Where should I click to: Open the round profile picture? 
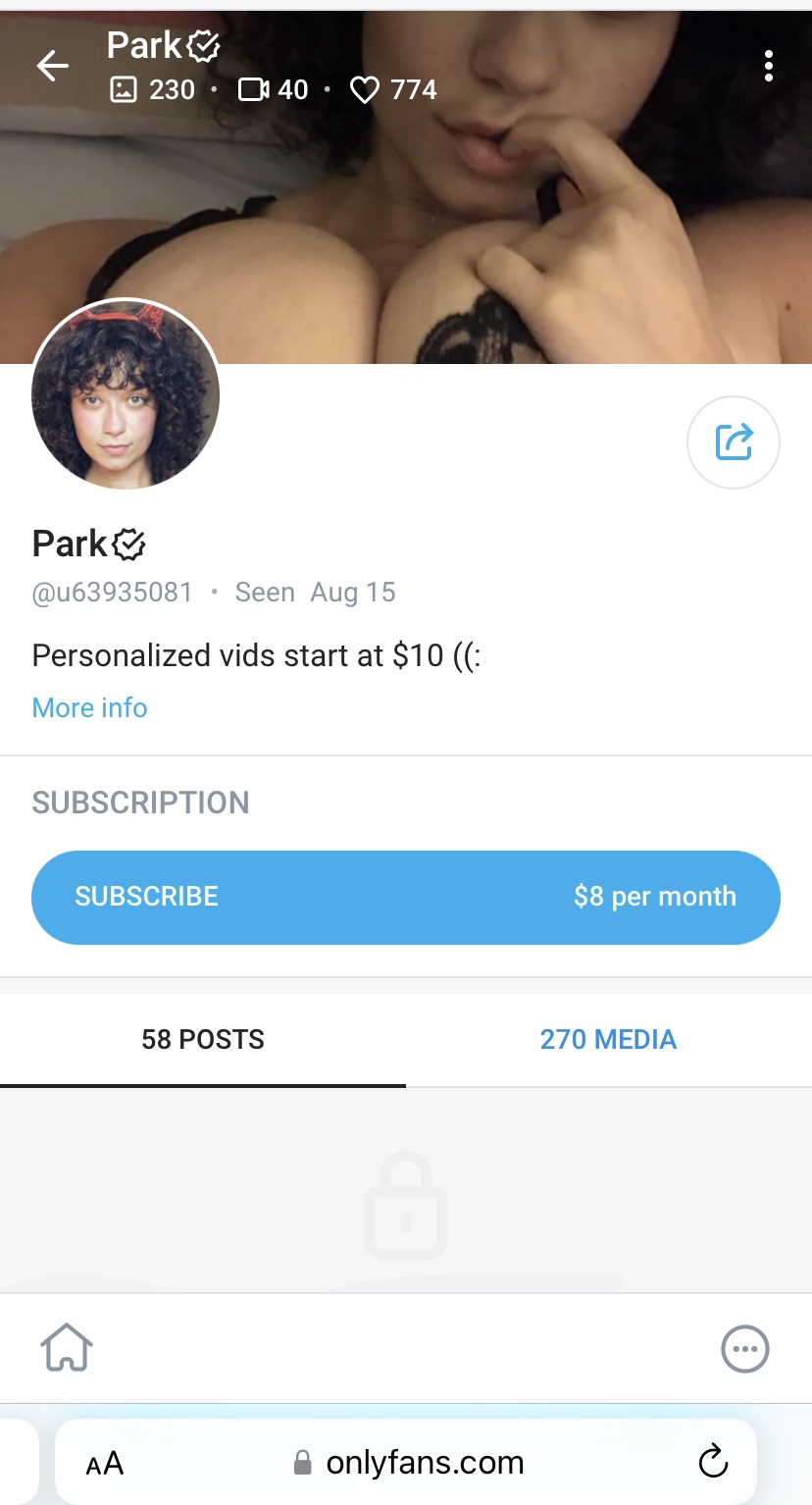pos(126,394)
